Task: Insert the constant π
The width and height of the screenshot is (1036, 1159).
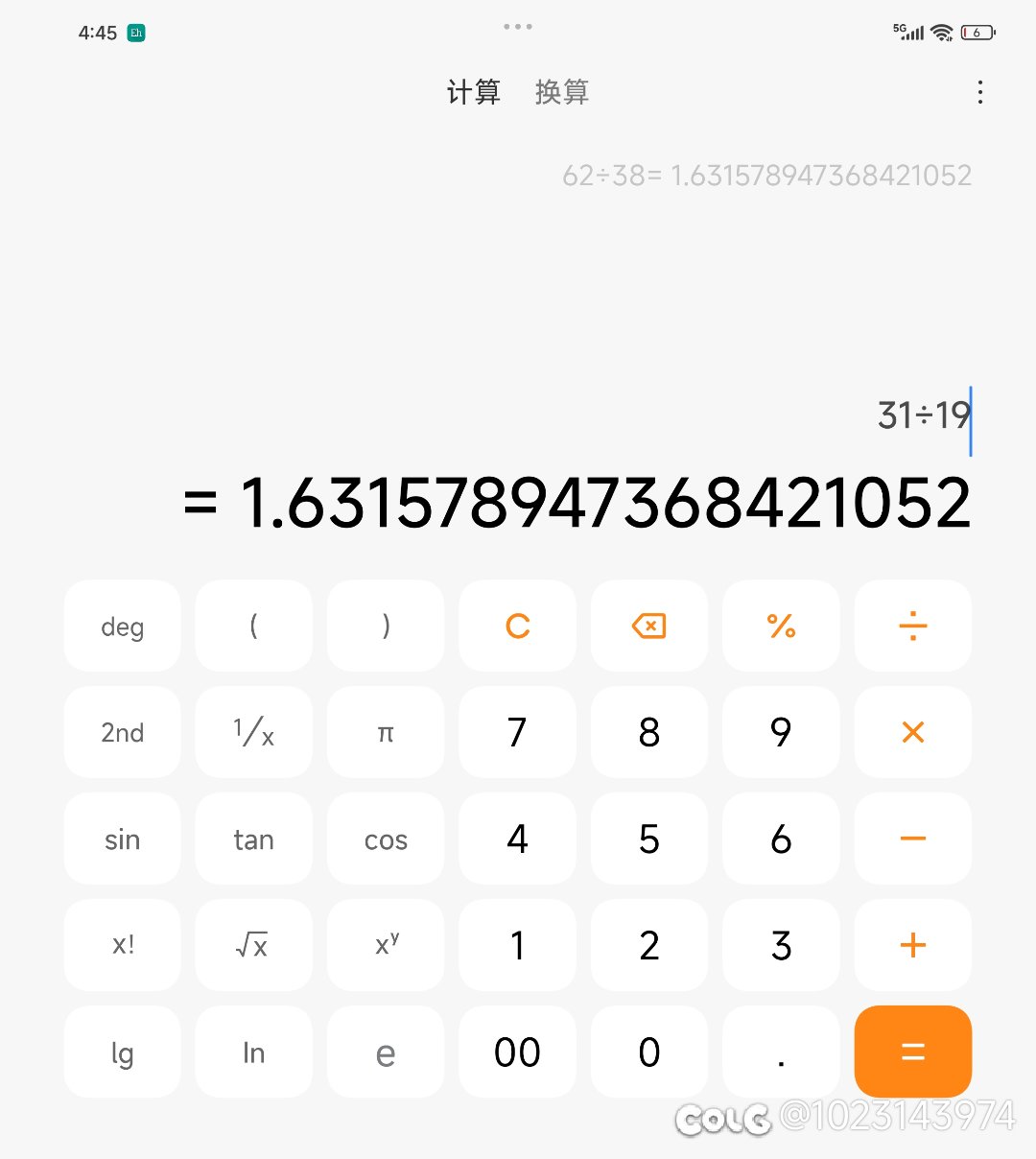Action: (386, 733)
